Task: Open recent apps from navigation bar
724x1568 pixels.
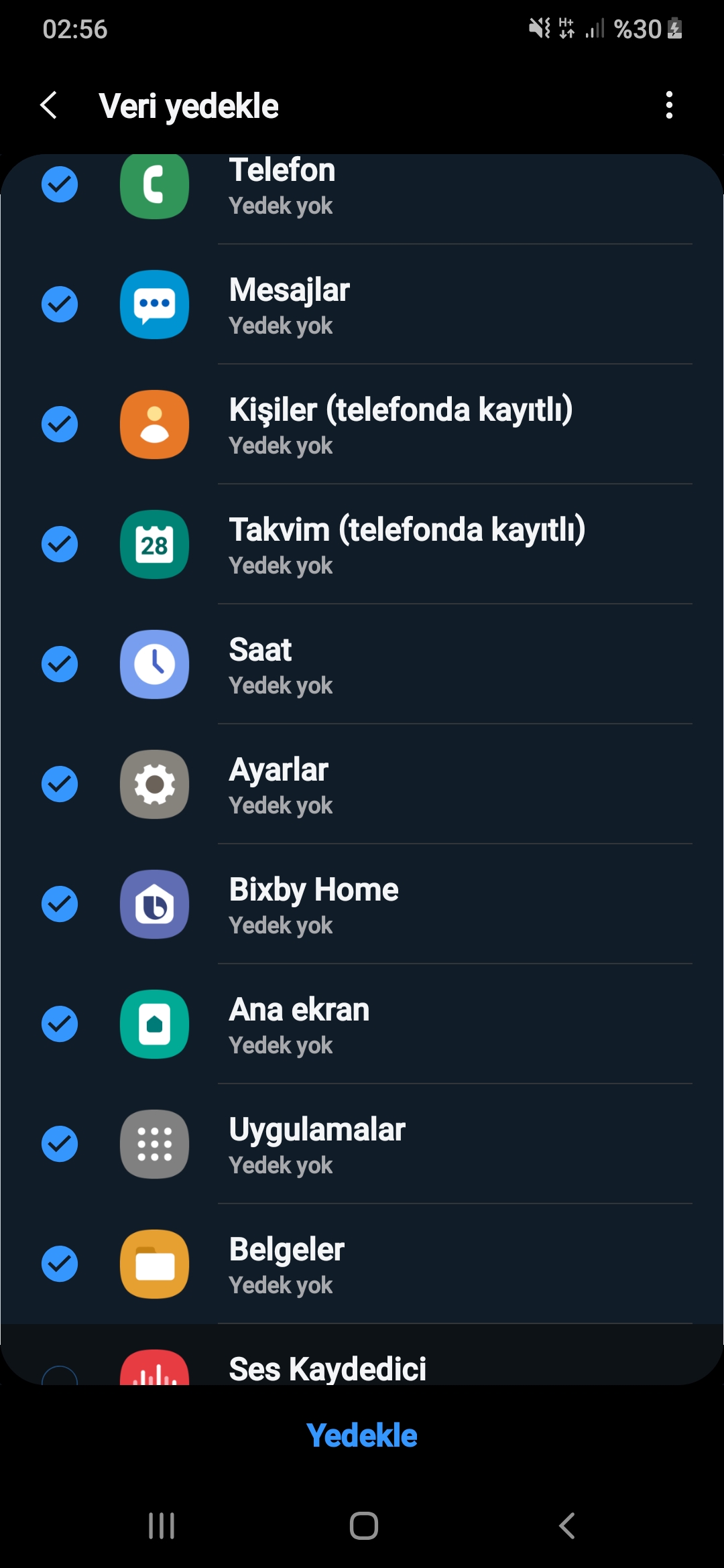Action: pyautogui.click(x=162, y=1526)
